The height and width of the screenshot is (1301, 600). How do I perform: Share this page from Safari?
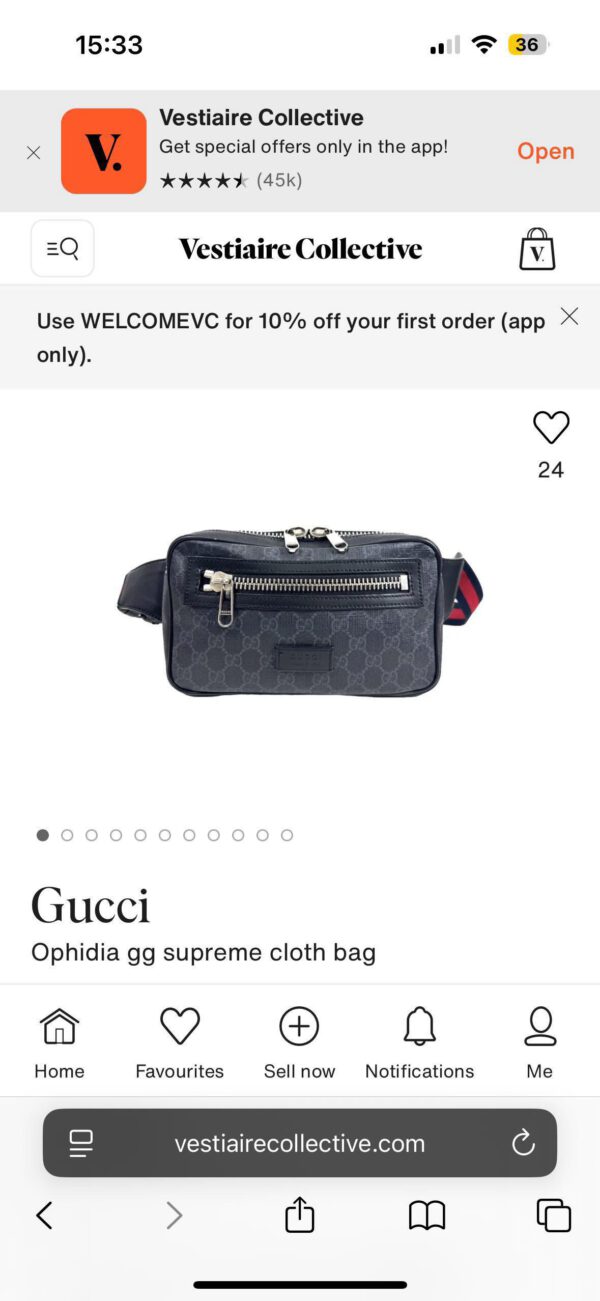[299, 1215]
